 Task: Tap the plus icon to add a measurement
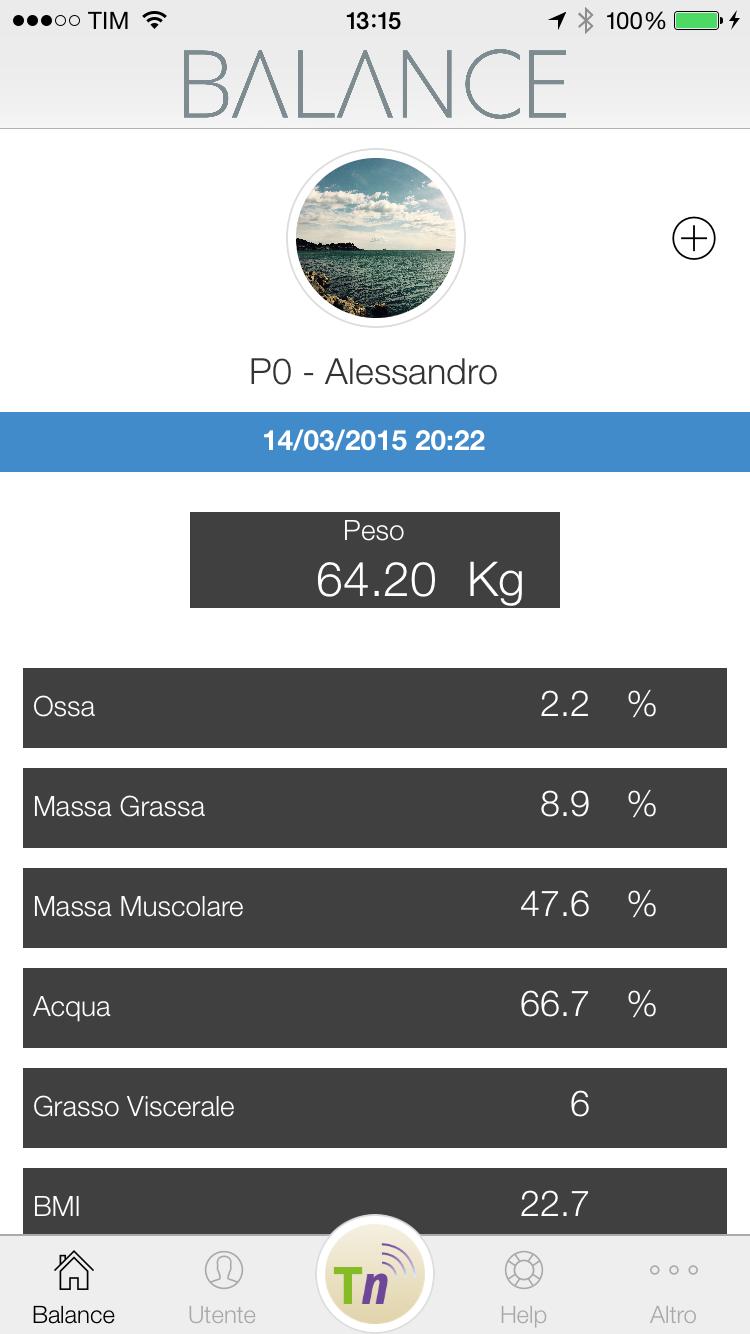[x=693, y=238]
